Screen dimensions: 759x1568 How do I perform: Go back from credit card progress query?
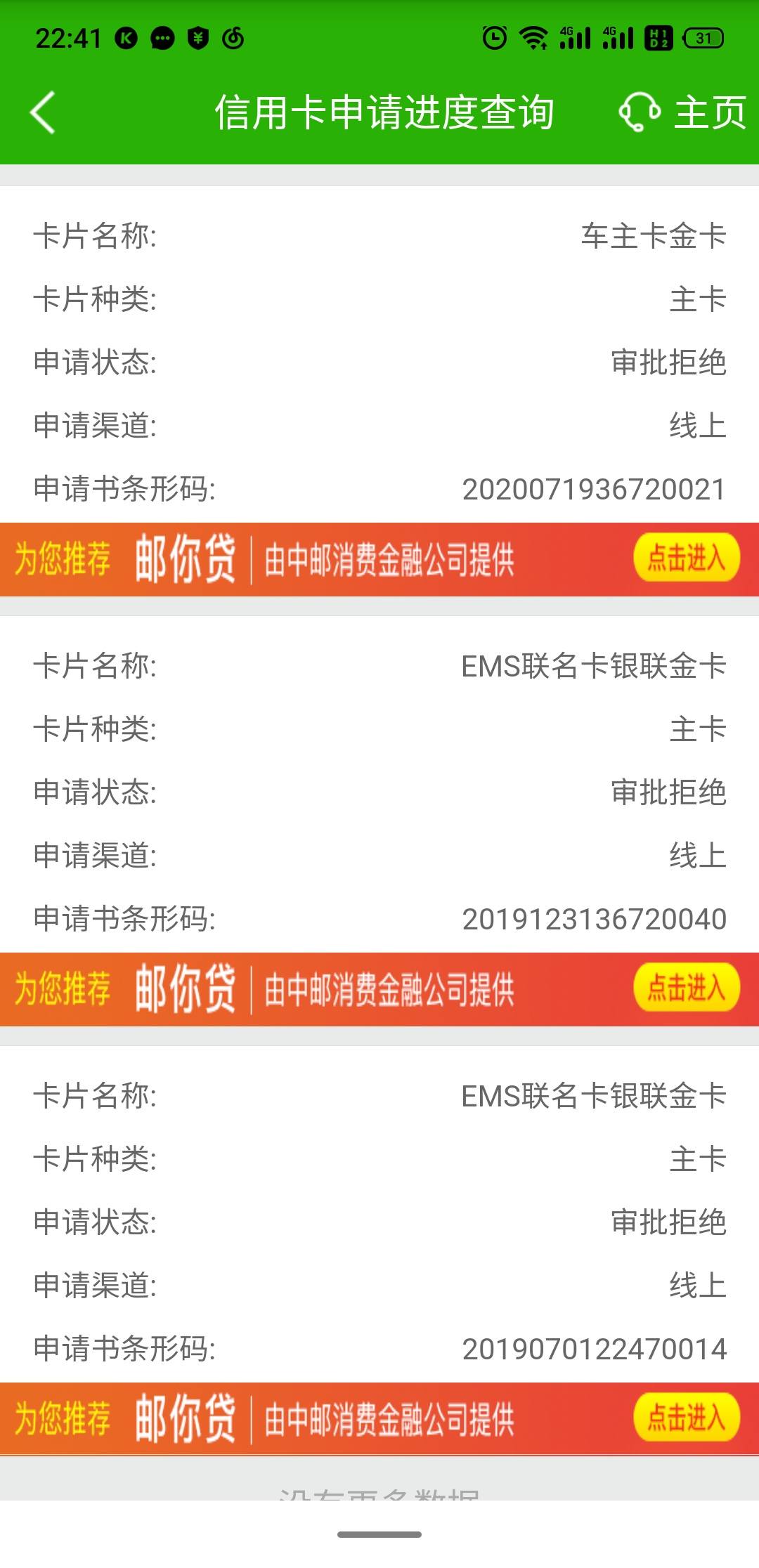point(42,112)
